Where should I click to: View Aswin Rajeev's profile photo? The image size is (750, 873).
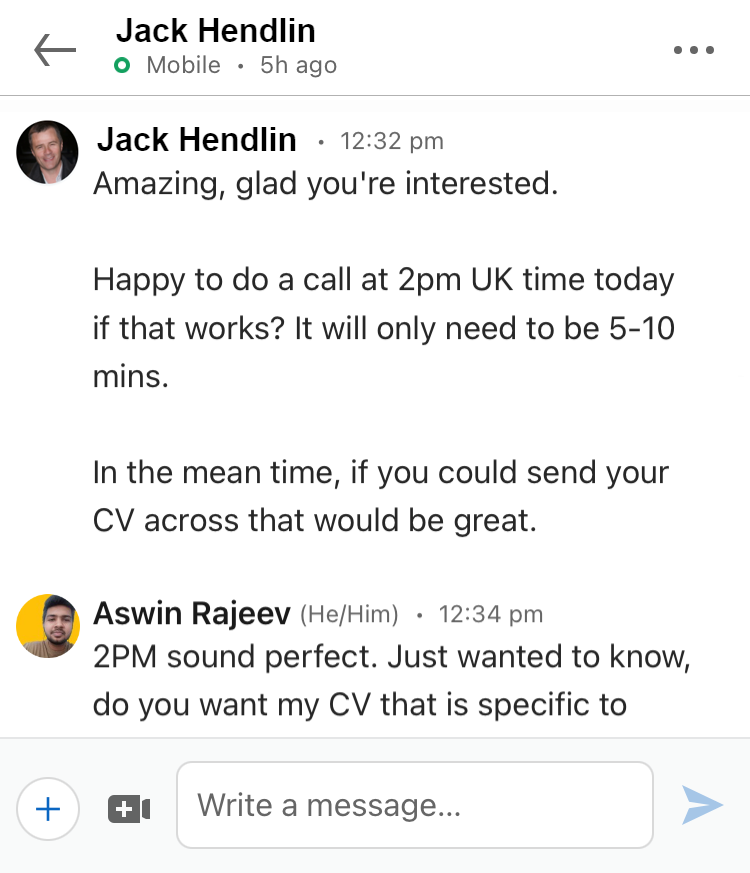[x=47, y=626]
